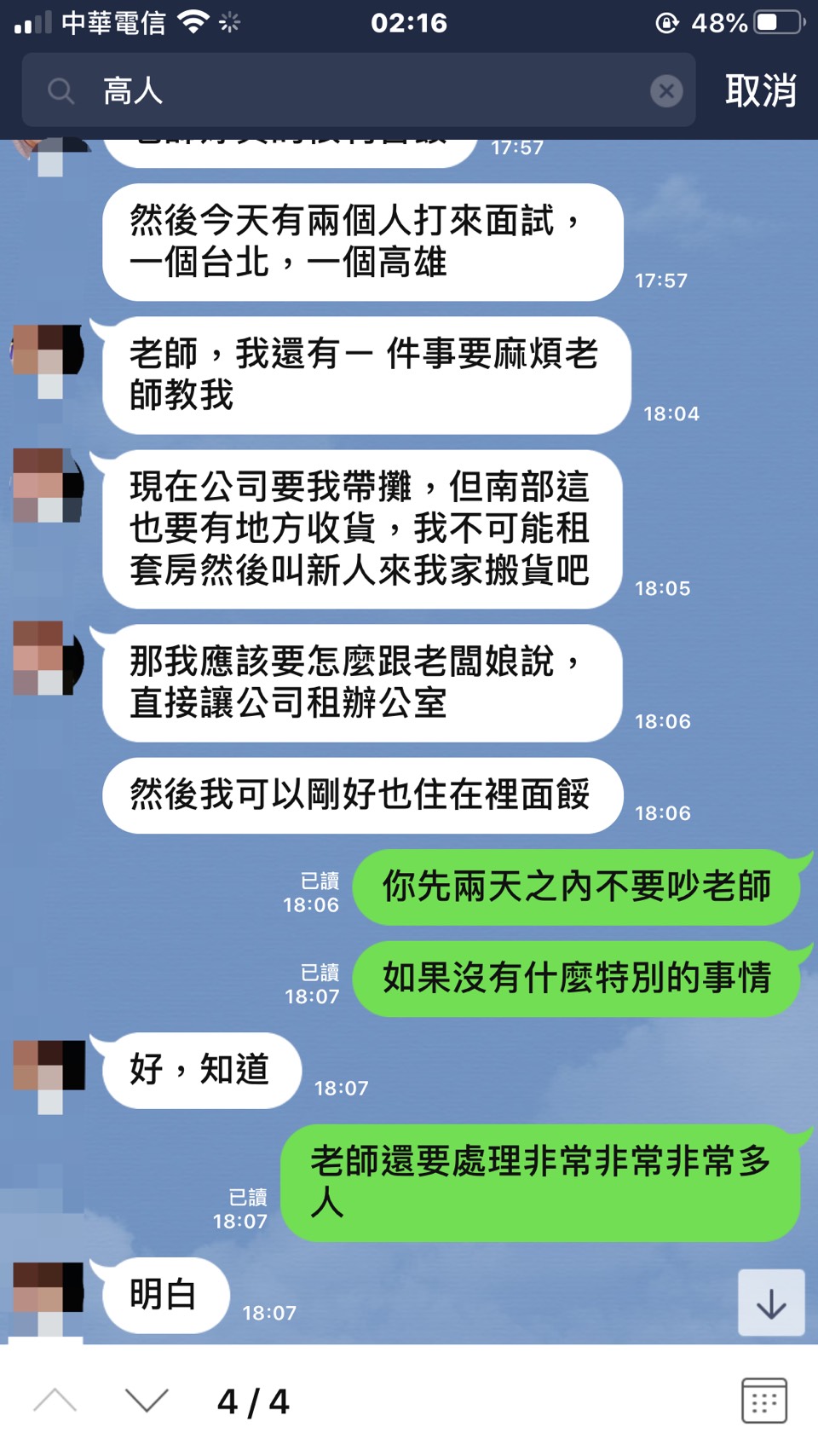Tap 取消 to cancel search
This screenshot has height=1456, width=818.
coord(760,90)
